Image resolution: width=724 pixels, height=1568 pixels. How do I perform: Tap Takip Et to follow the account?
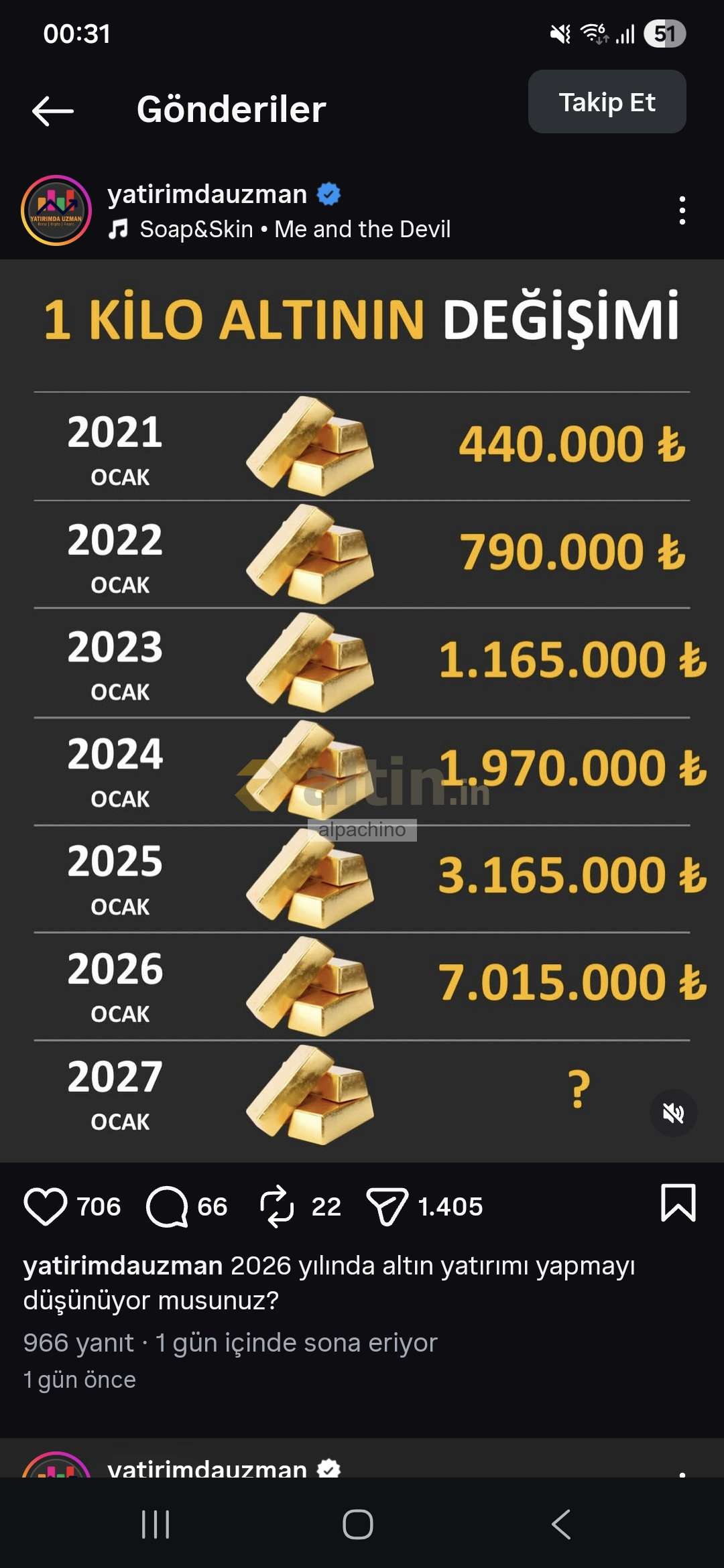pyautogui.click(x=607, y=102)
